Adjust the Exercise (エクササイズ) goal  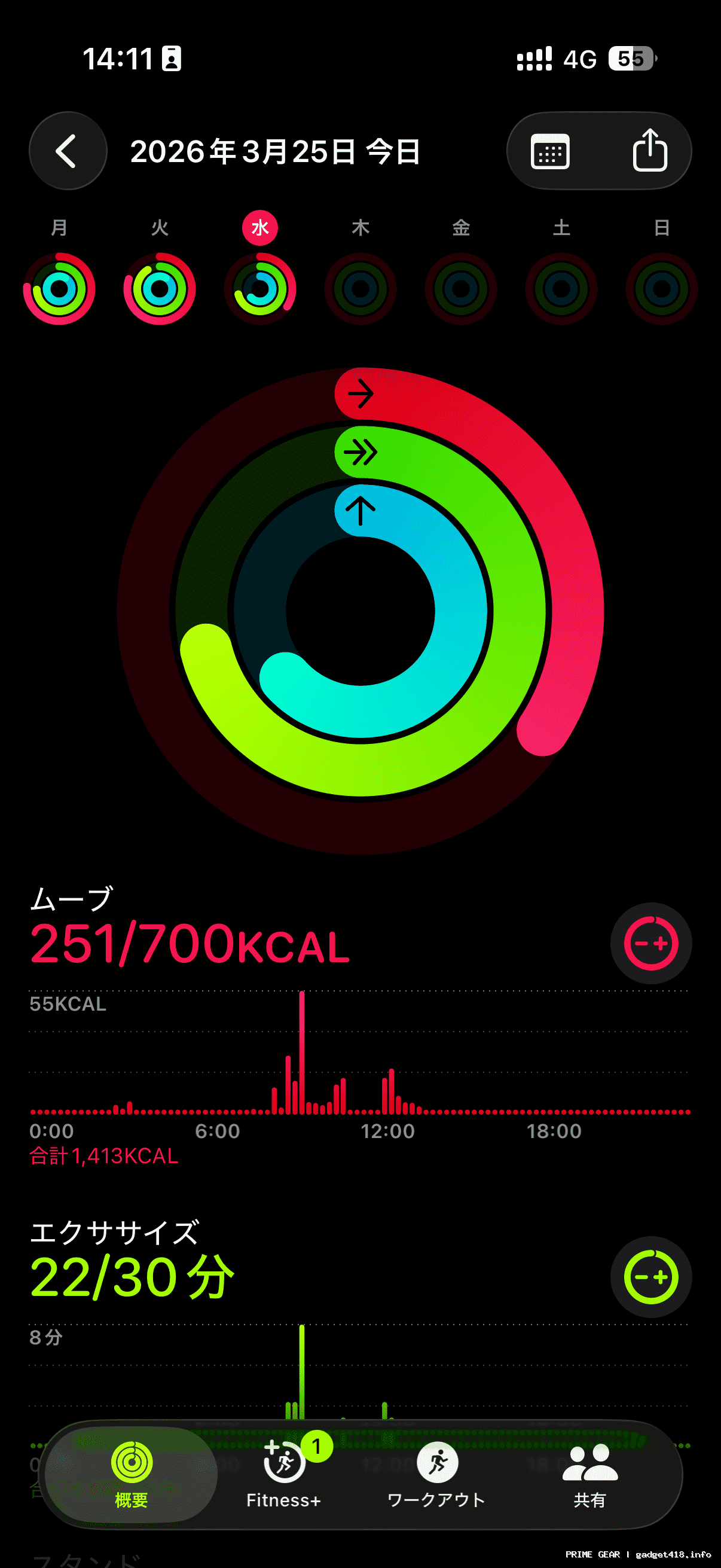650,1277
